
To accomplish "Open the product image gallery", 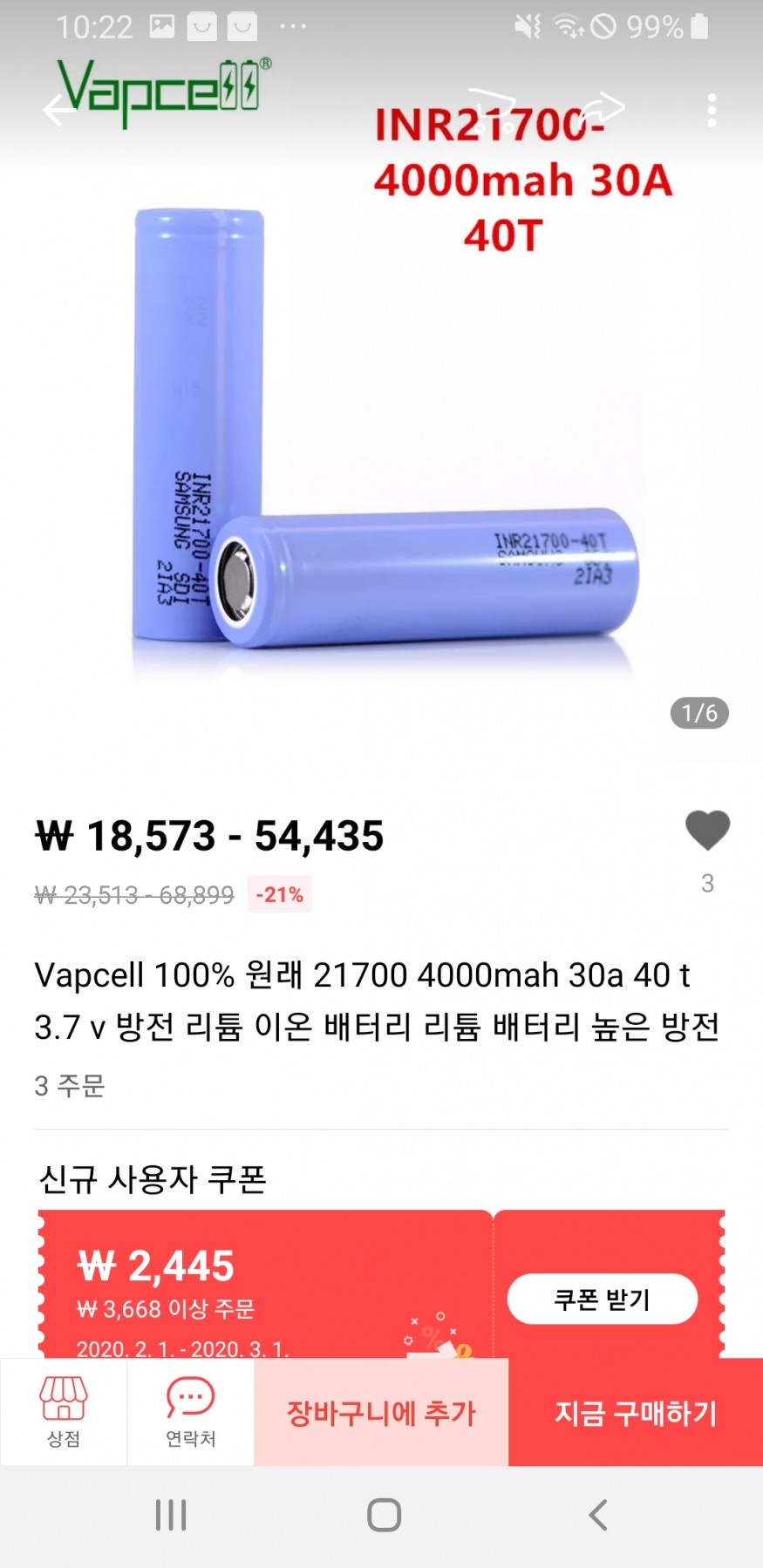I will (x=381, y=410).
